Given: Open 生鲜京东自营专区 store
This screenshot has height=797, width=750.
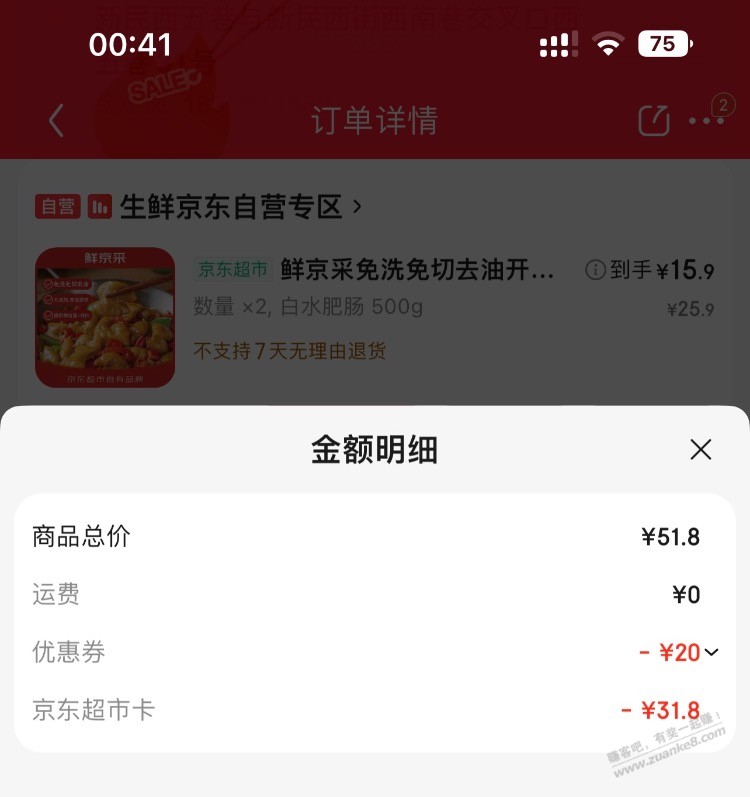Looking at the screenshot, I should click(x=240, y=207).
